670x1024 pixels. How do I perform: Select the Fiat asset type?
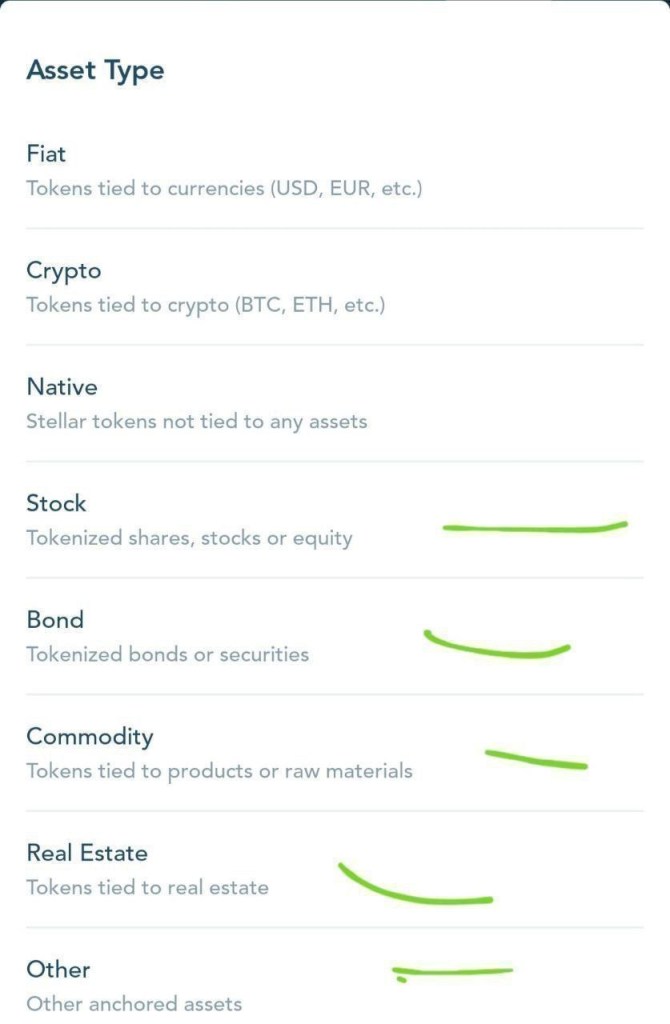[x=335, y=171]
